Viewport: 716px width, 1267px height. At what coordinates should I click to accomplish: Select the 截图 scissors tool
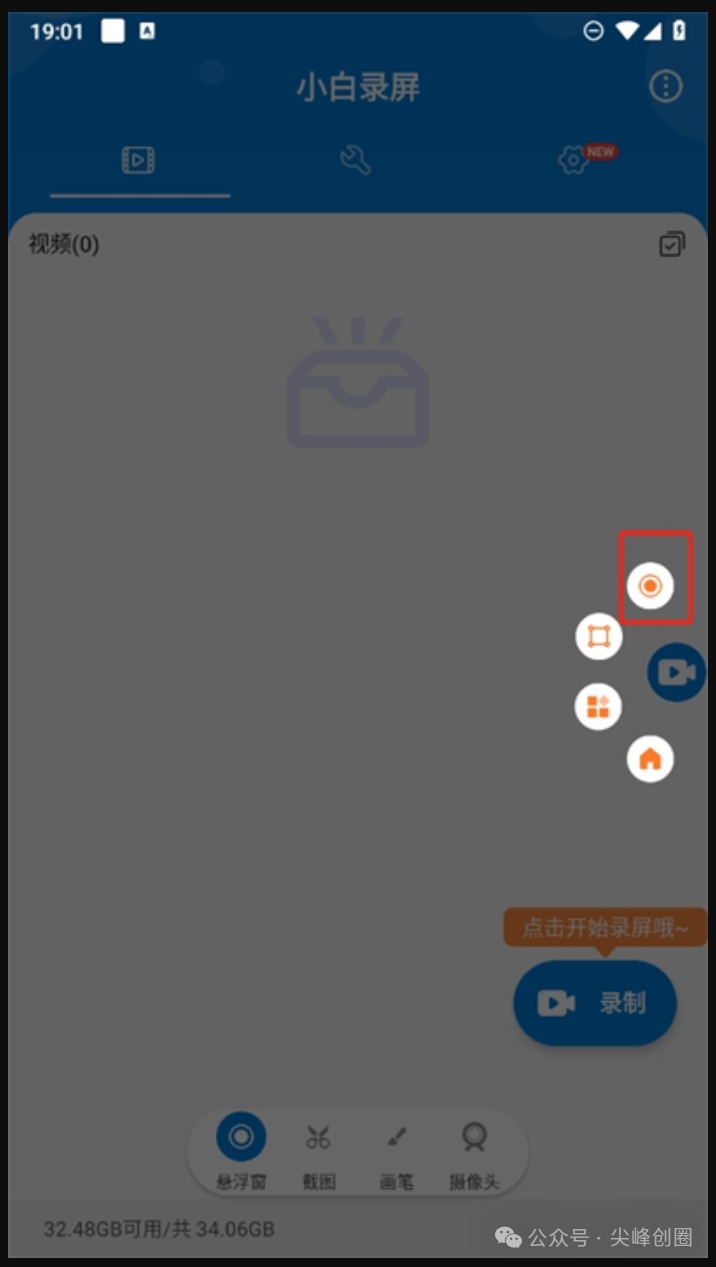(319, 1150)
